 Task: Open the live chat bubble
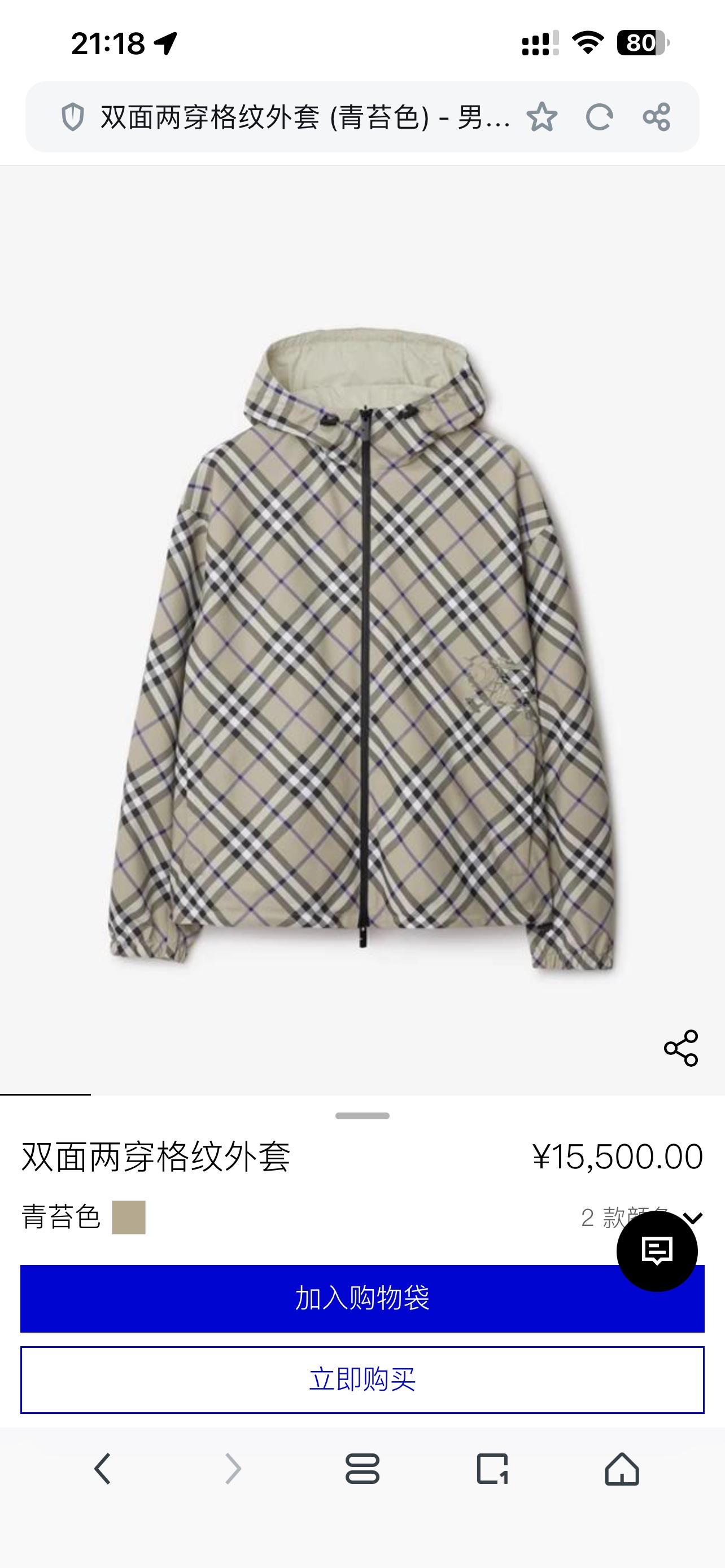click(x=657, y=1251)
